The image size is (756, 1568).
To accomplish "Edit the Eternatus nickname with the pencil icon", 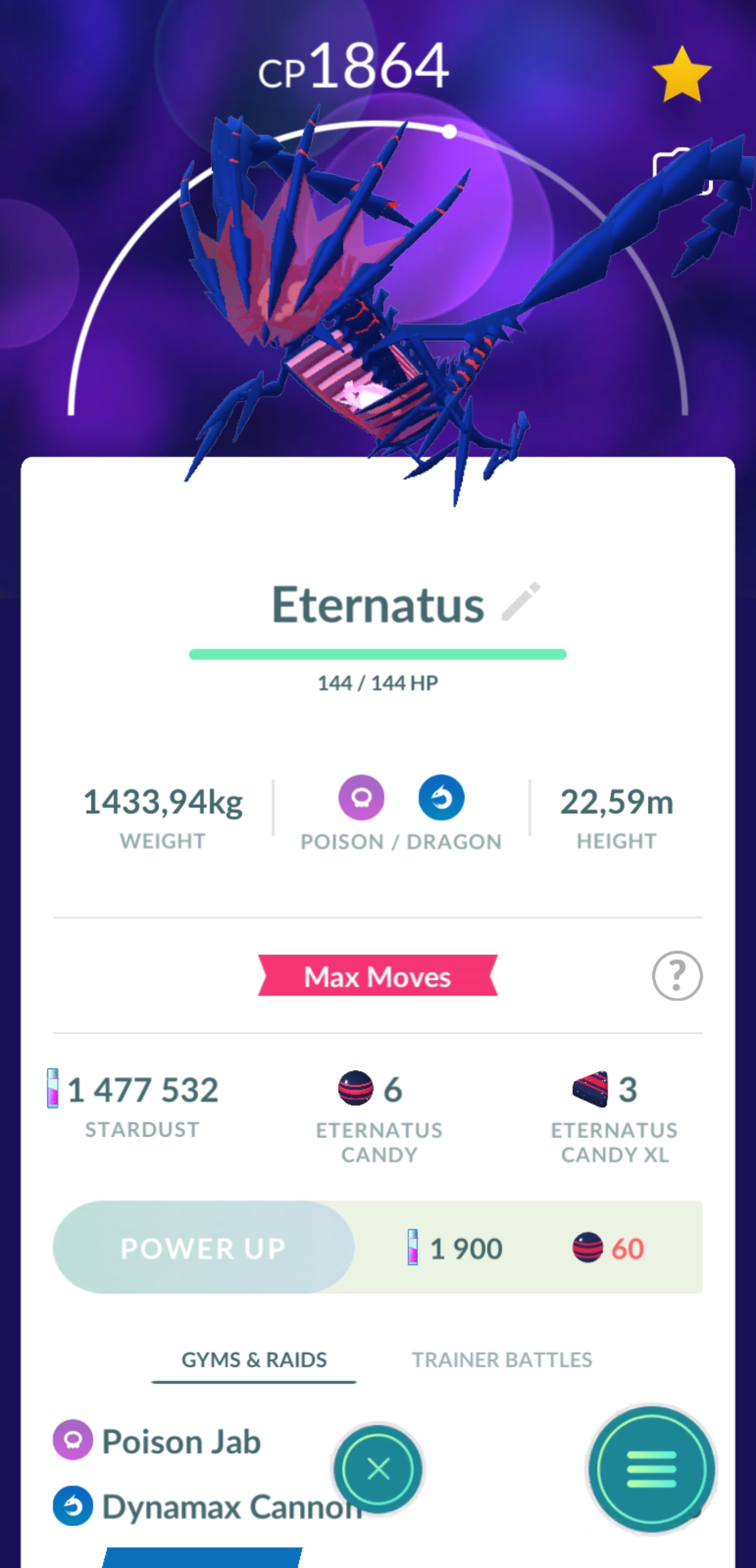I will point(521,602).
